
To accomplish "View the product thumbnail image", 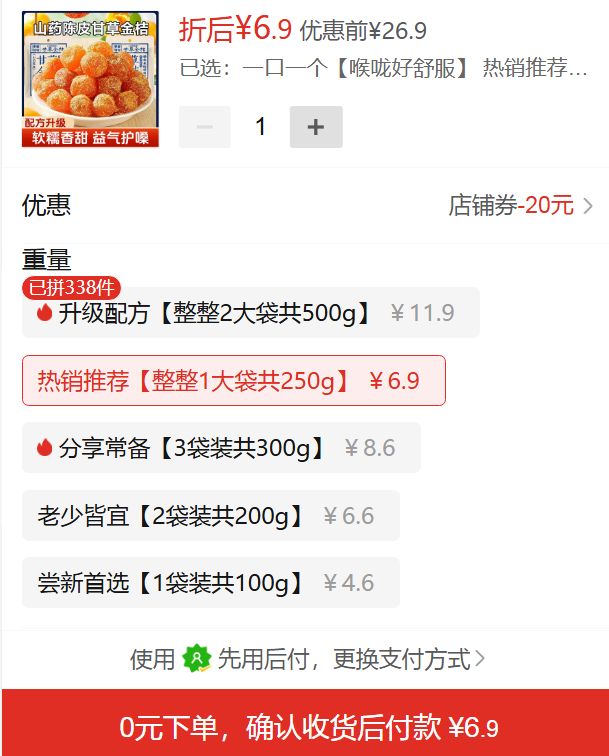I will (x=91, y=79).
